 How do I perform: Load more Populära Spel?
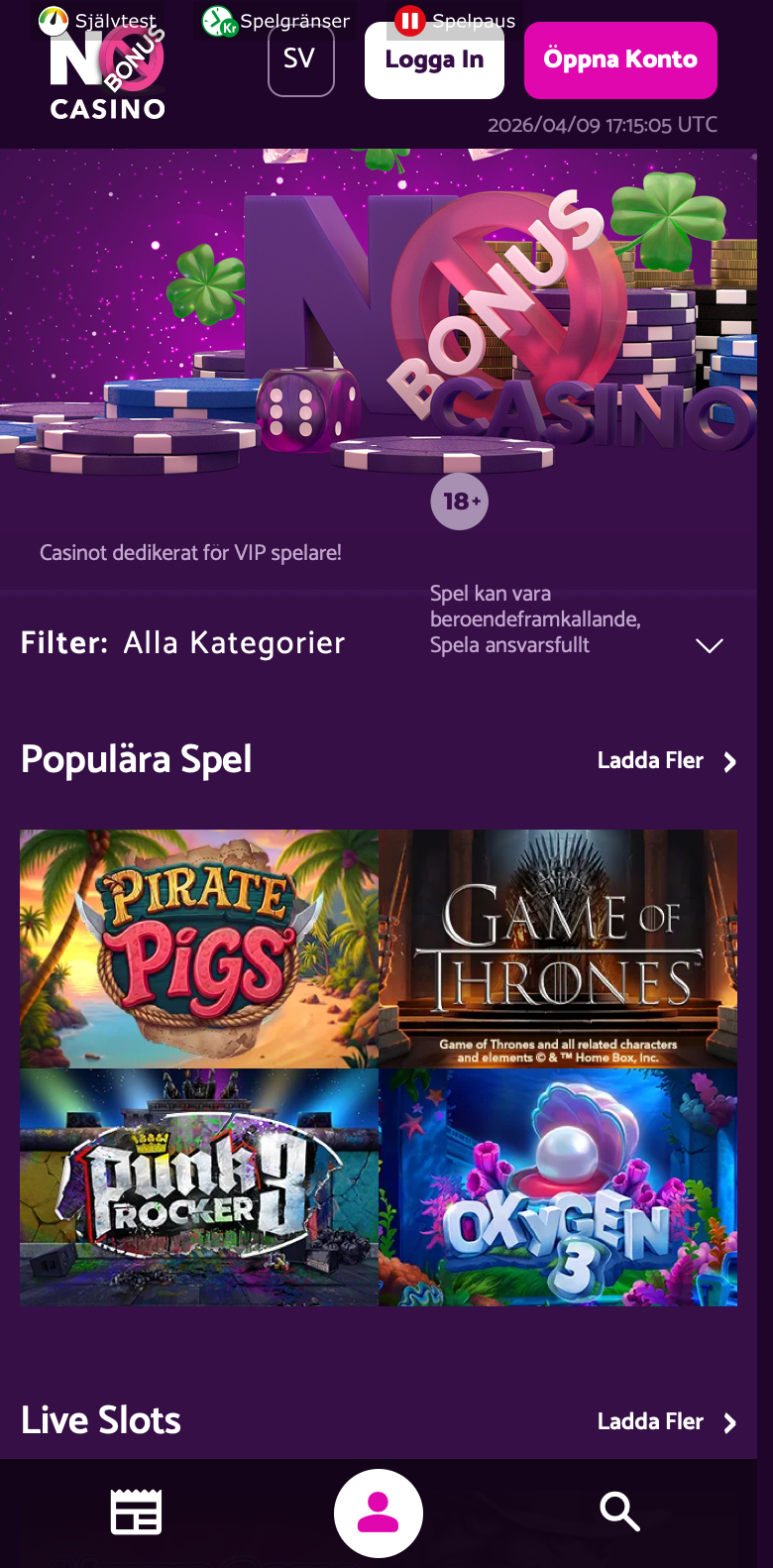[x=667, y=761]
